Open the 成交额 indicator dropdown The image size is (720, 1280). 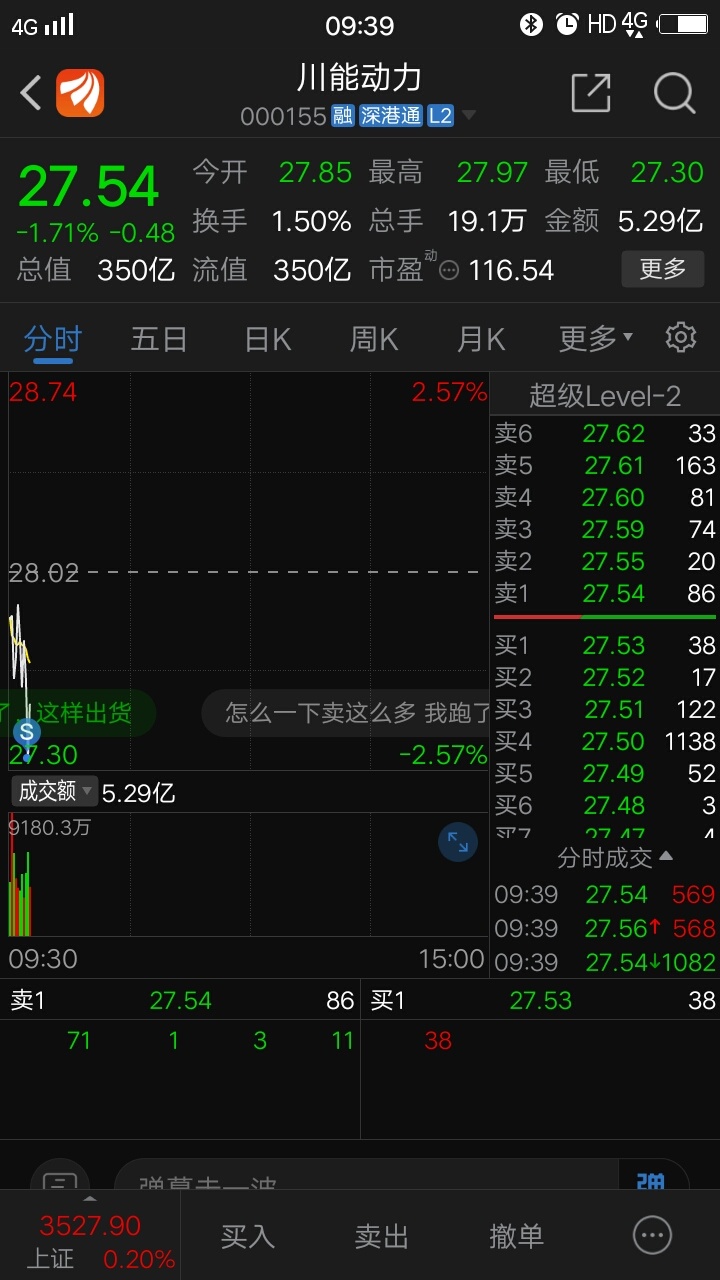(x=55, y=792)
